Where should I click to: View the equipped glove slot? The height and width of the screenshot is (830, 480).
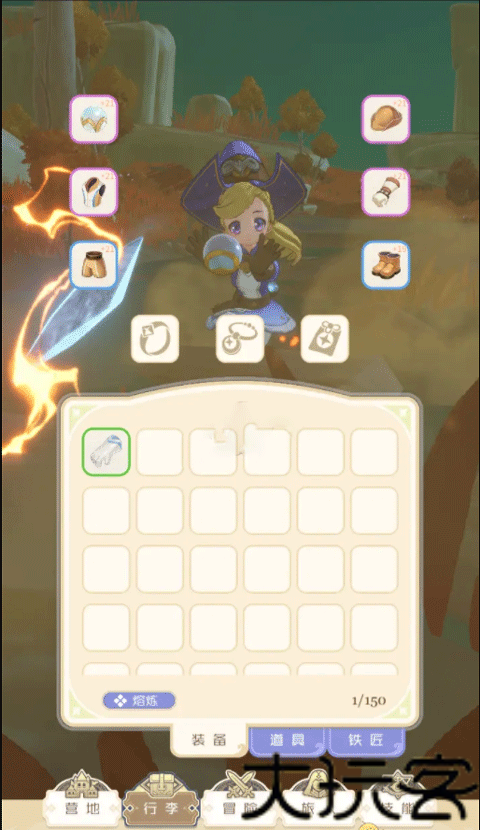[385, 192]
